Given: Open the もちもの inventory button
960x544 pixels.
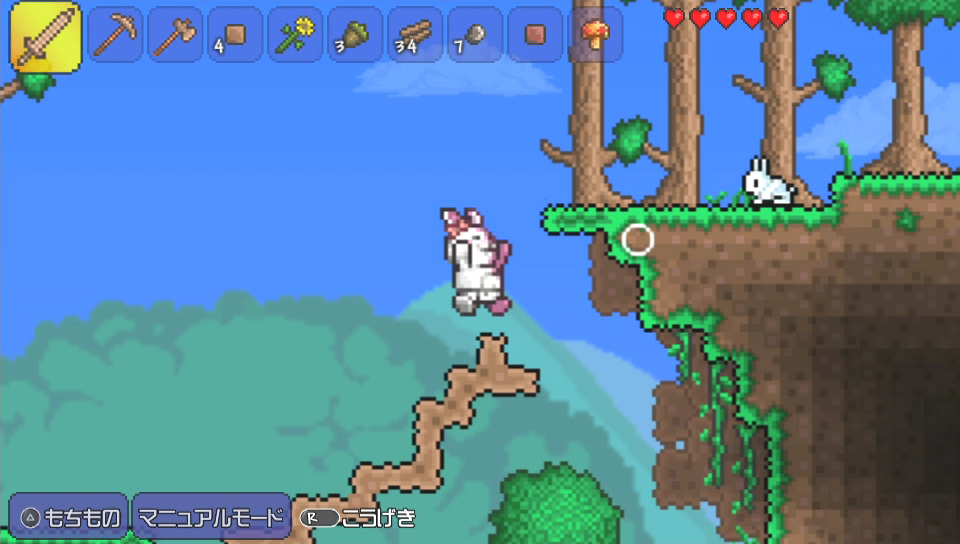Looking at the screenshot, I should 68,518.
